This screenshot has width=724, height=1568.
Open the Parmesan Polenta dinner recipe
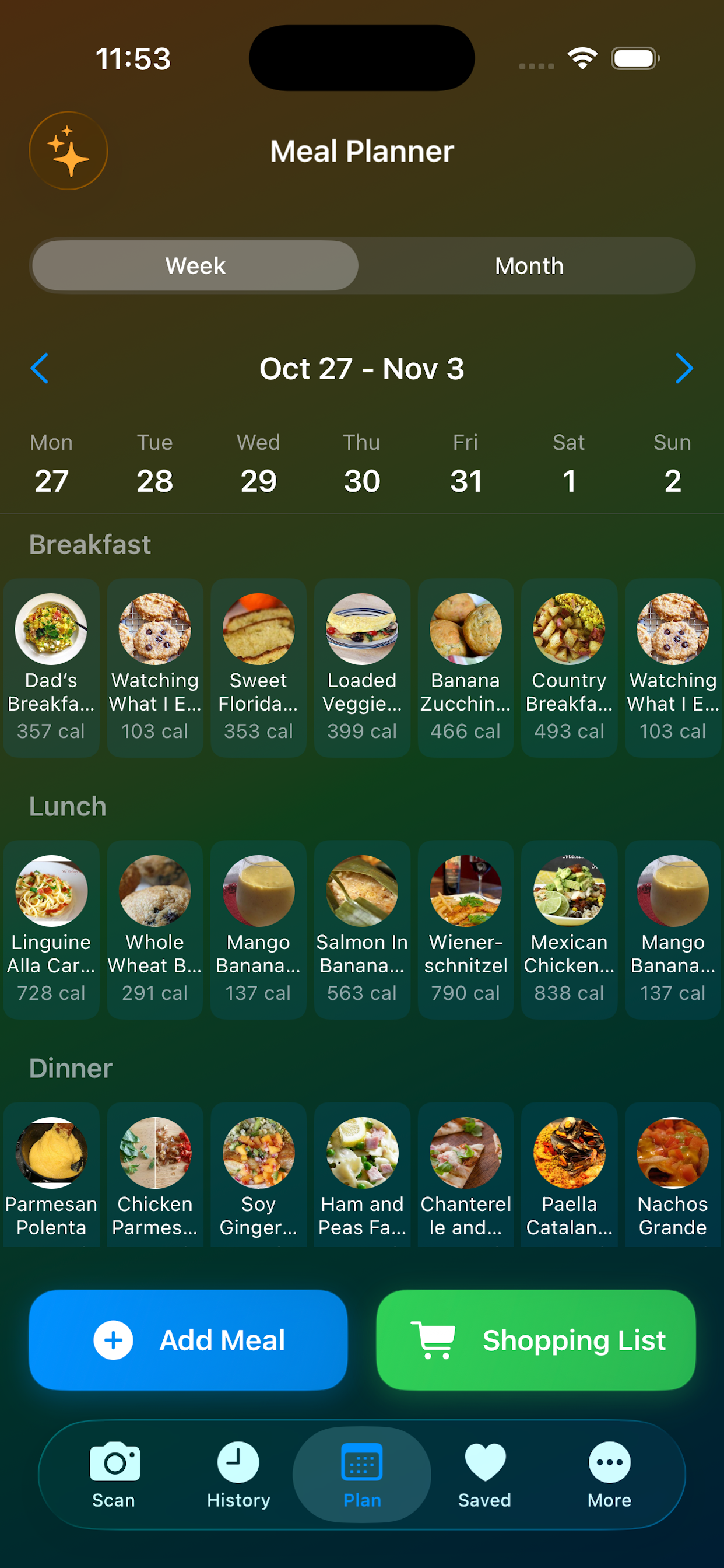(51, 1175)
